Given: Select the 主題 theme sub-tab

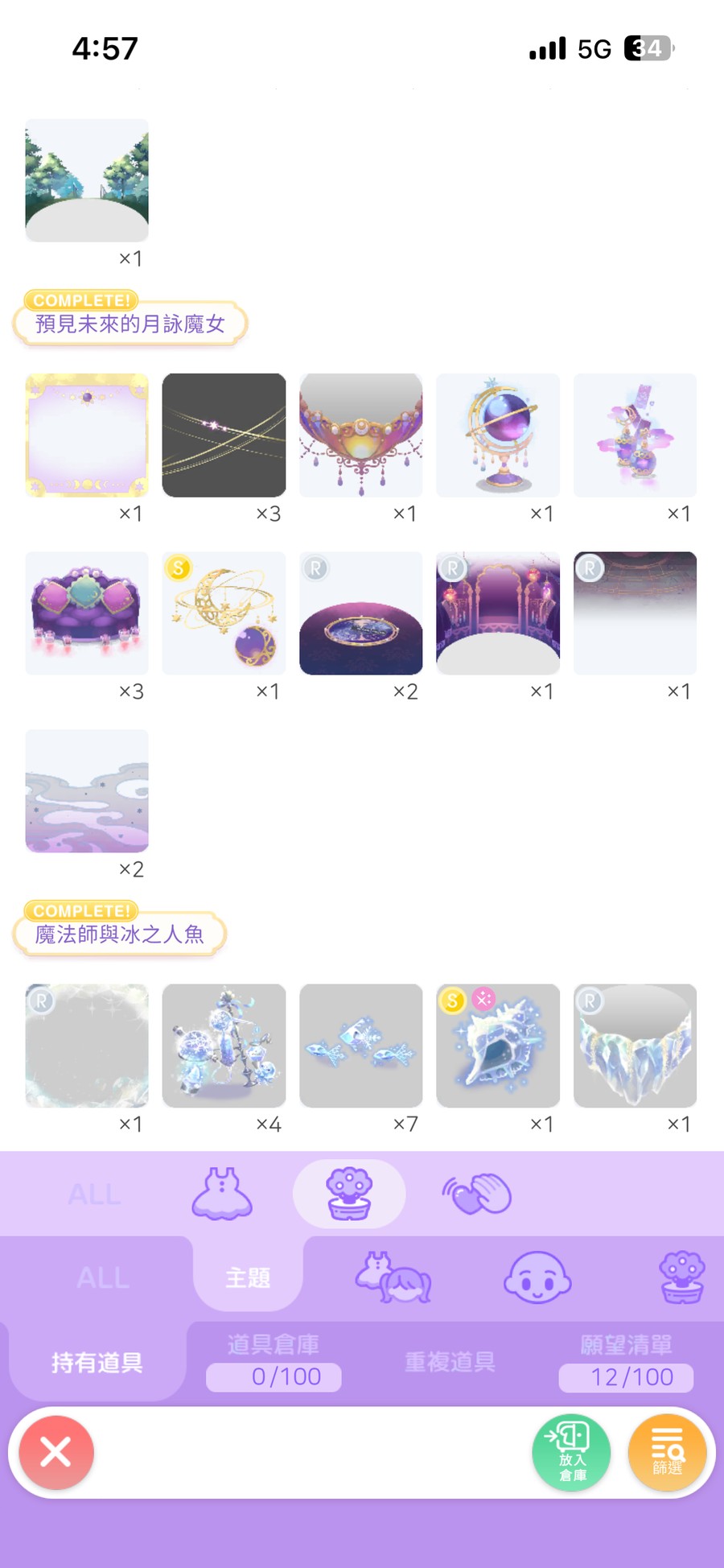Looking at the screenshot, I should pos(248,1277).
